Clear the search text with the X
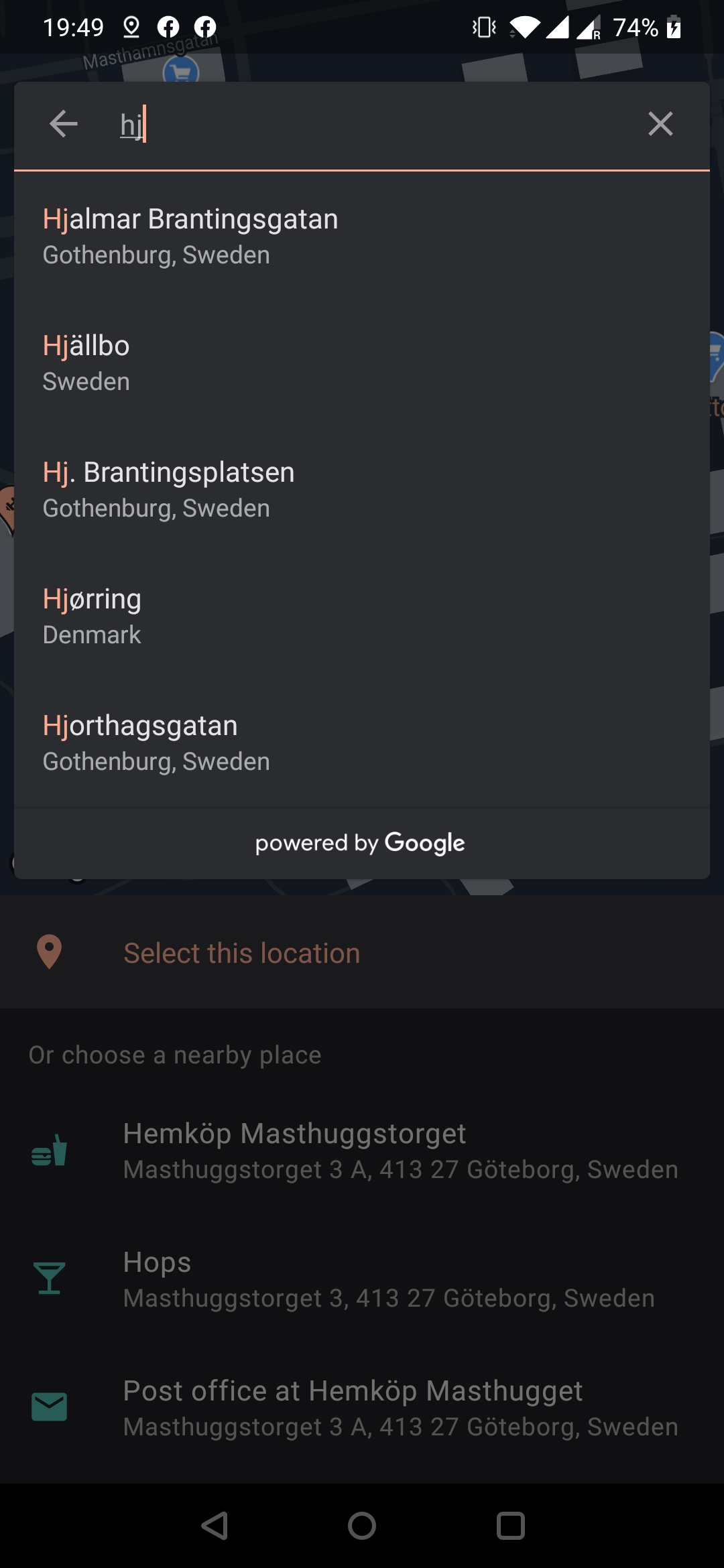 tap(660, 124)
